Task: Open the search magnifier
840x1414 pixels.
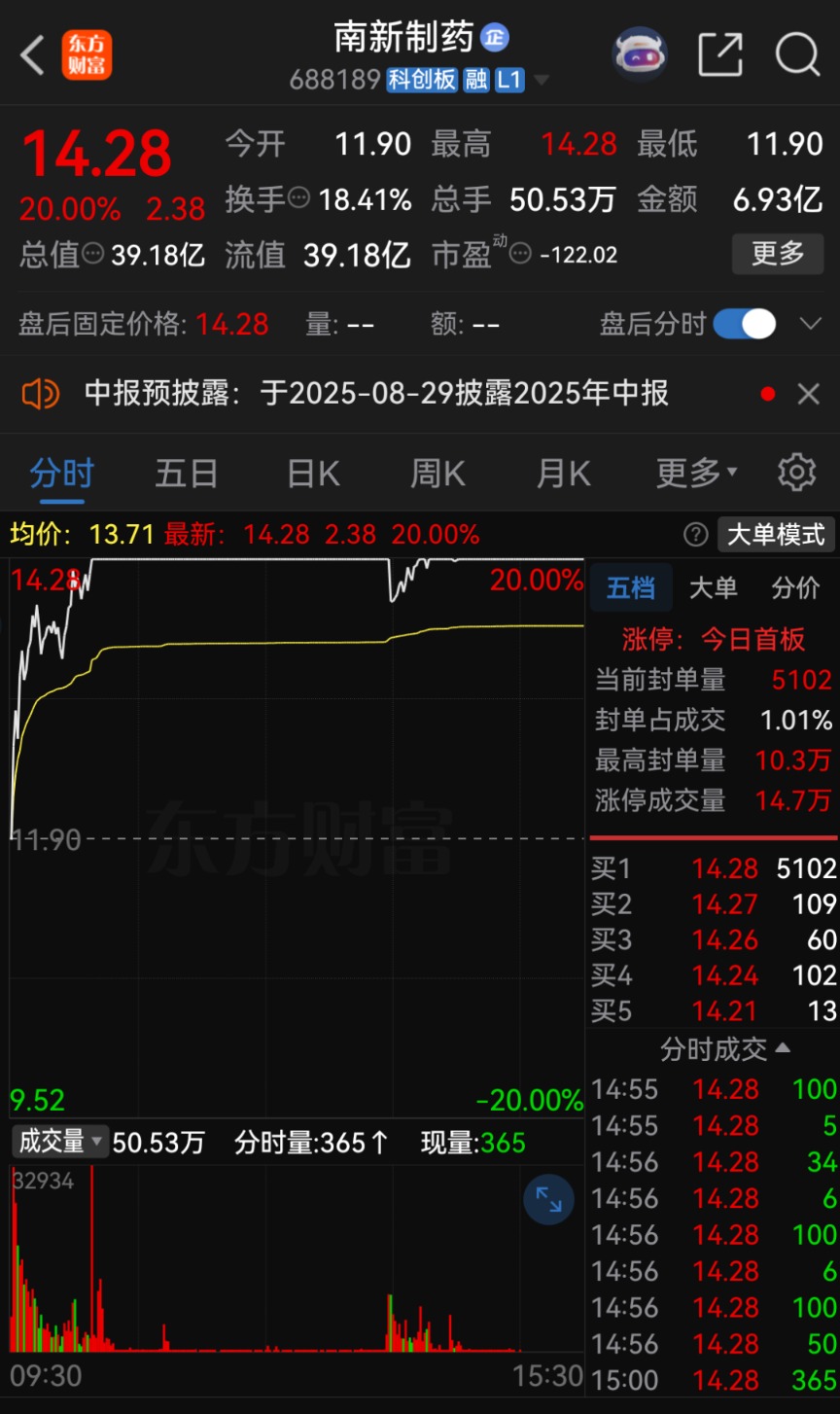Action: (x=797, y=54)
